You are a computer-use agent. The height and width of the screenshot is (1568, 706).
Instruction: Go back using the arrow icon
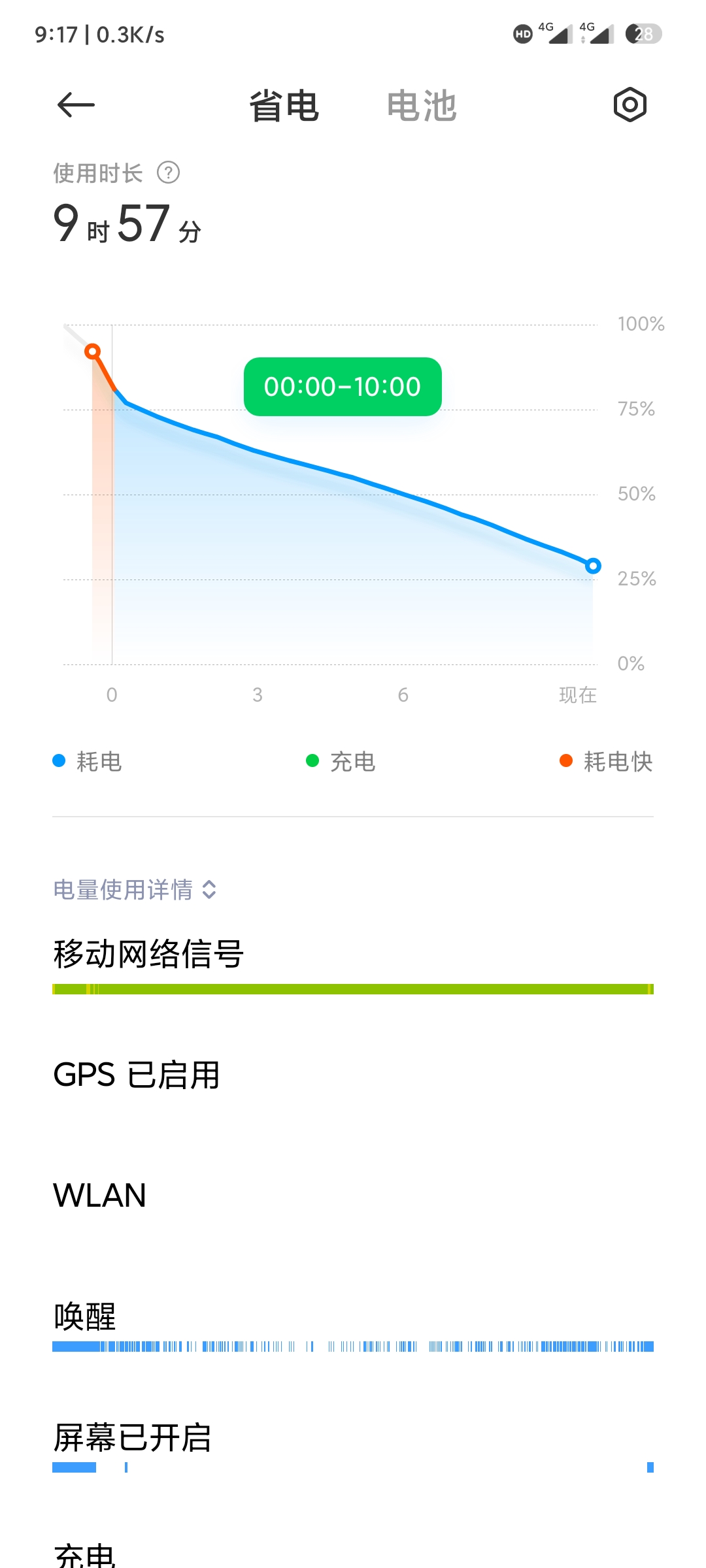(x=76, y=105)
